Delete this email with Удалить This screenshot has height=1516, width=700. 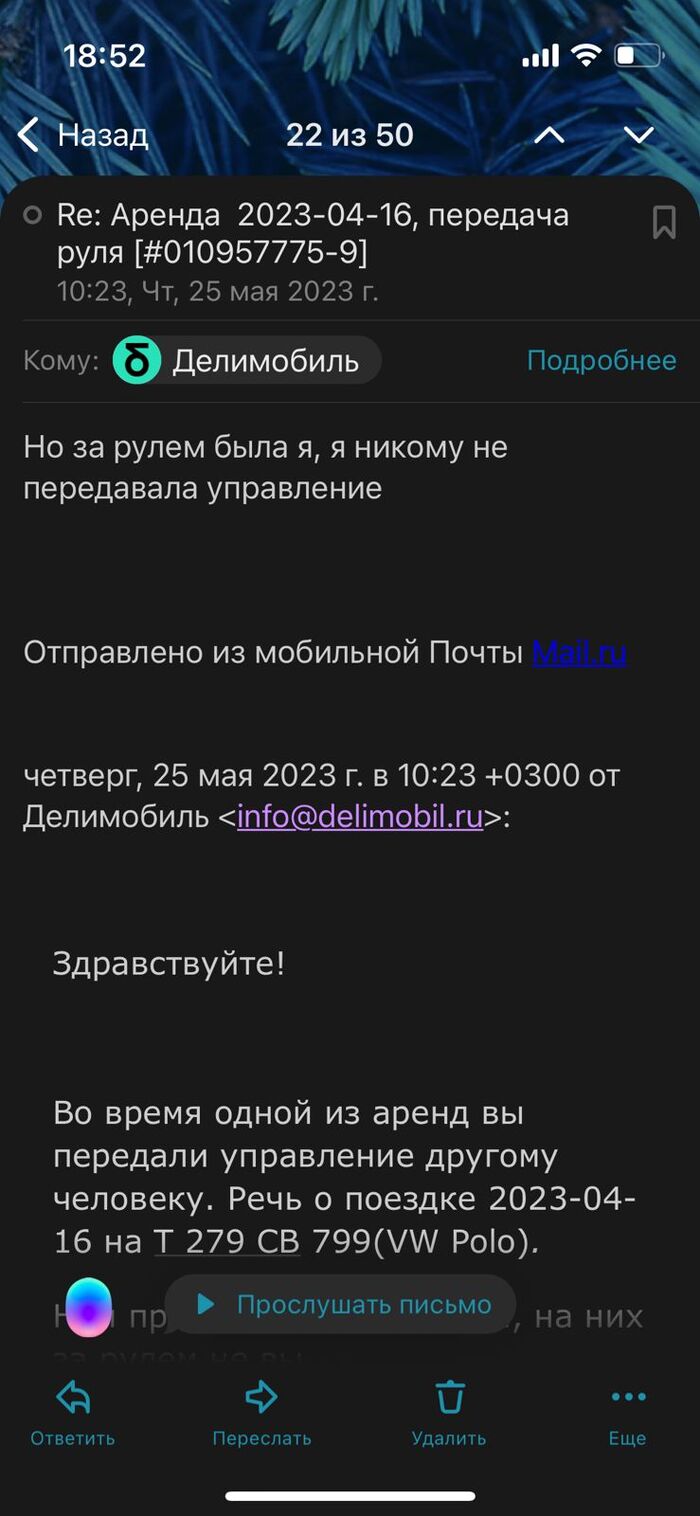pyautogui.click(x=449, y=1412)
